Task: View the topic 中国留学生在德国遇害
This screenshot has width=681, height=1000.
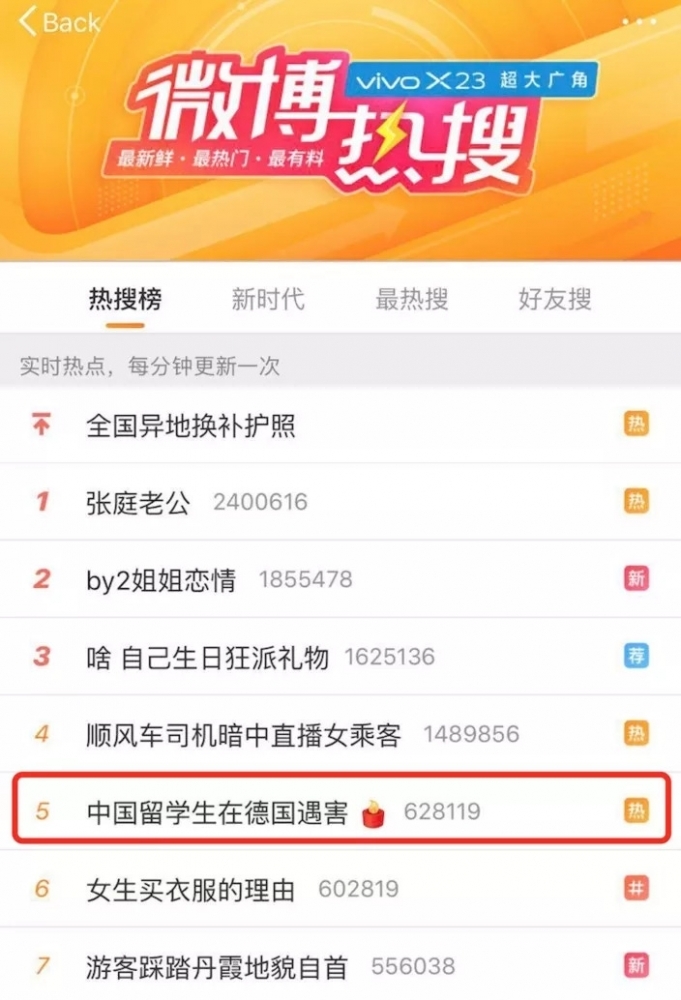Action: click(217, 811)
